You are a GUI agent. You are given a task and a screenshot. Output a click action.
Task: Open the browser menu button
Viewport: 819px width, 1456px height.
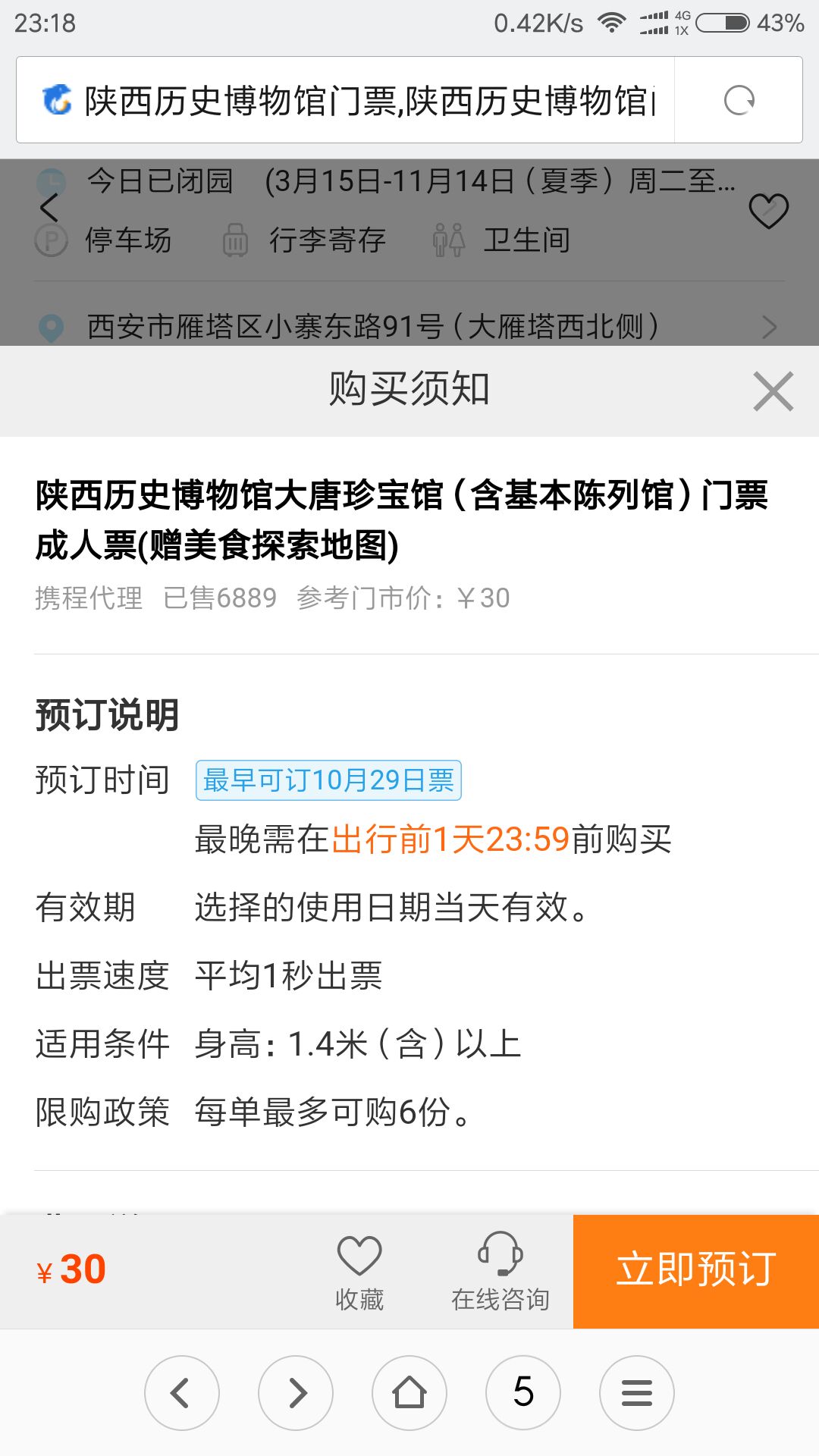(x=637, y=1393)
